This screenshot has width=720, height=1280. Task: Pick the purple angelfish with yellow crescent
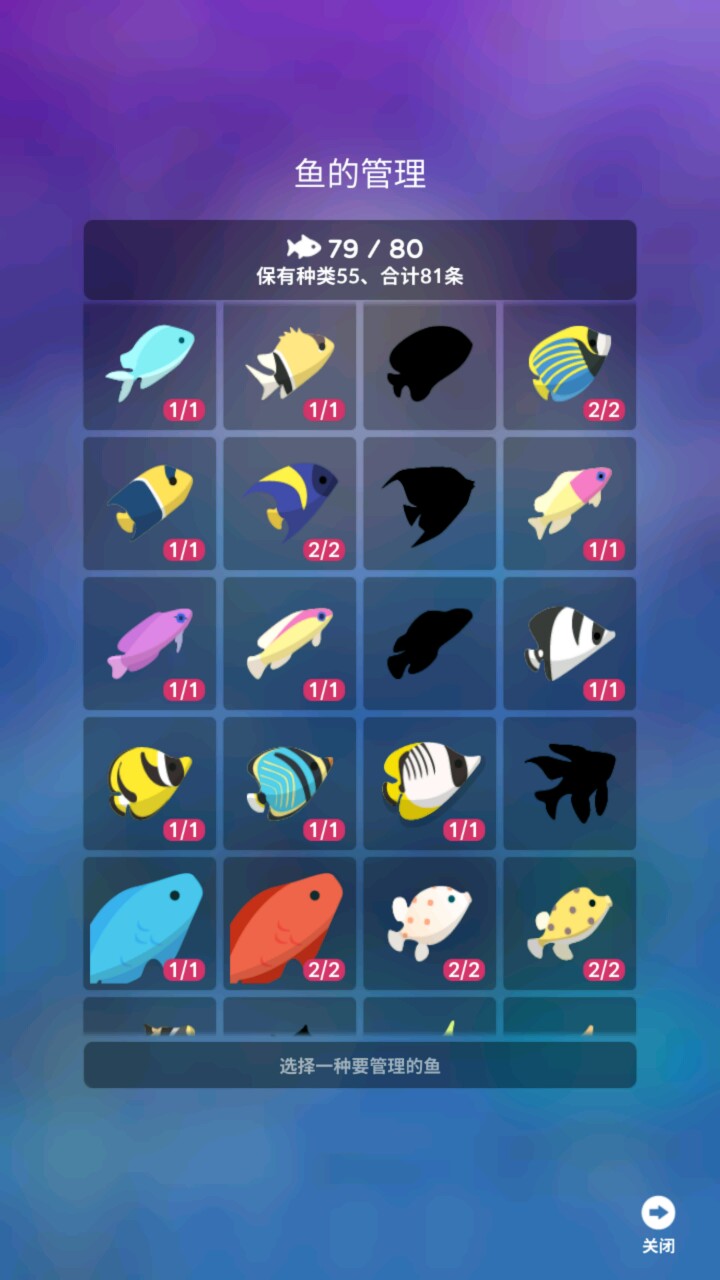pyautogui.click(x=290, y=503)
